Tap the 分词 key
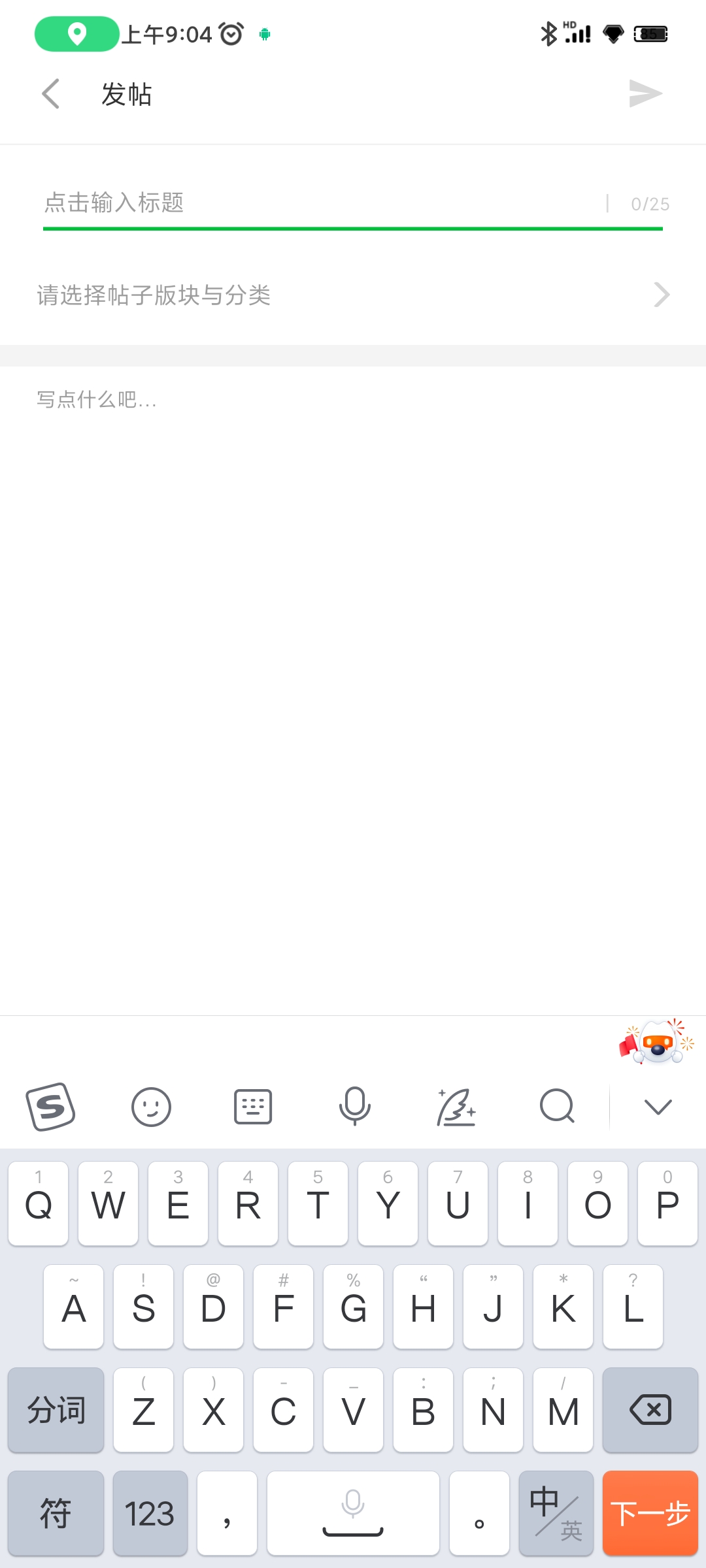Viewport: 706px width, 1568px height. (x=56, y=1410)
